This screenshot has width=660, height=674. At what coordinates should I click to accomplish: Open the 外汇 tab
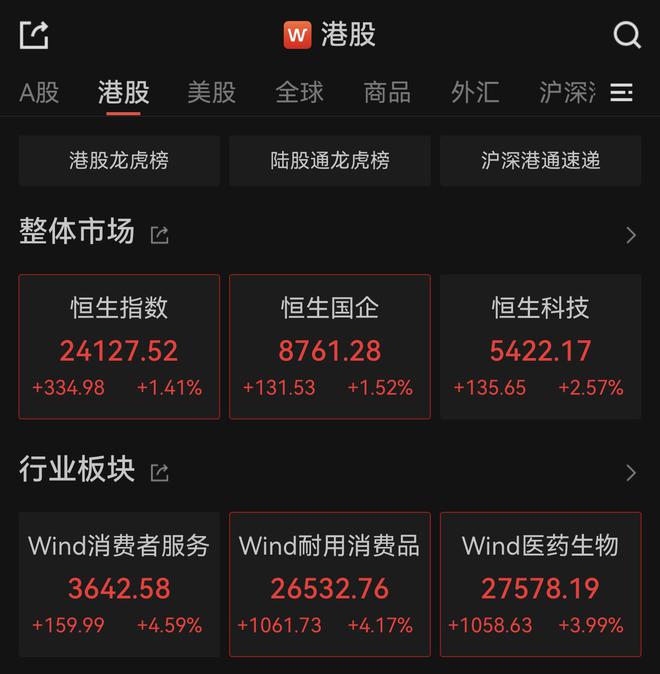pyautogui.click(x=475, y=93)
